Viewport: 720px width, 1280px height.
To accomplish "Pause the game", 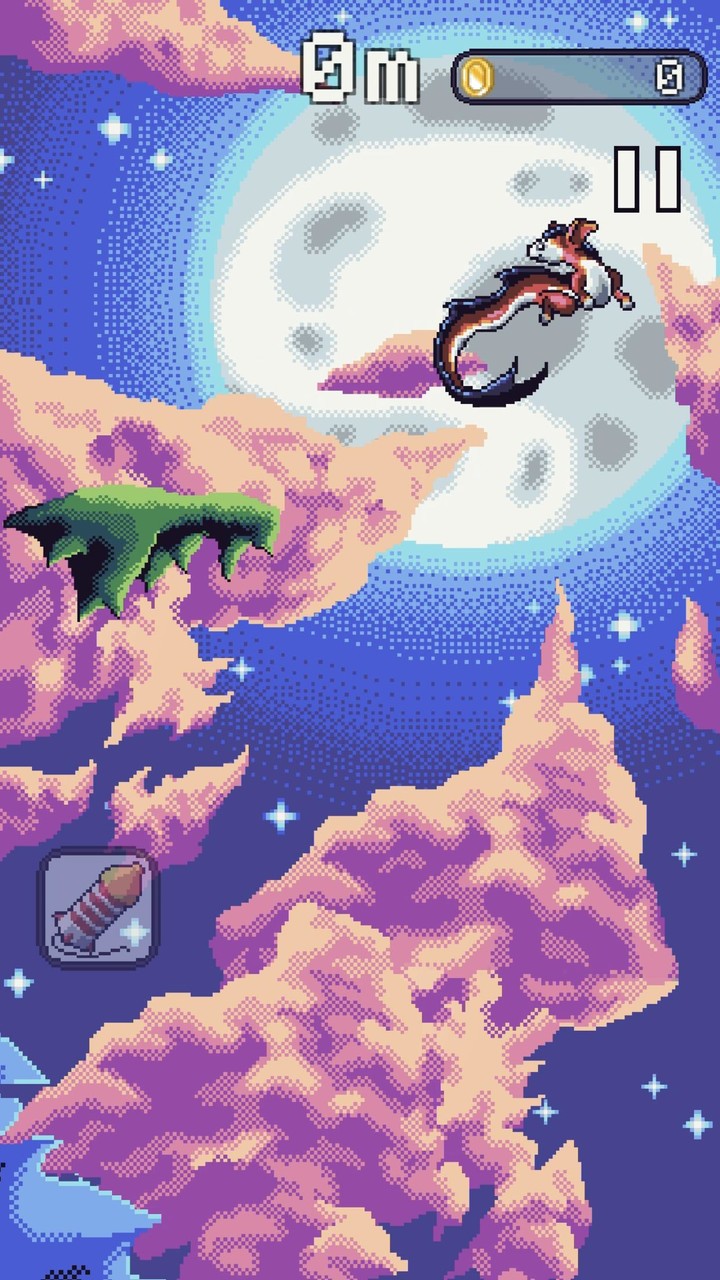I will 647,180.
